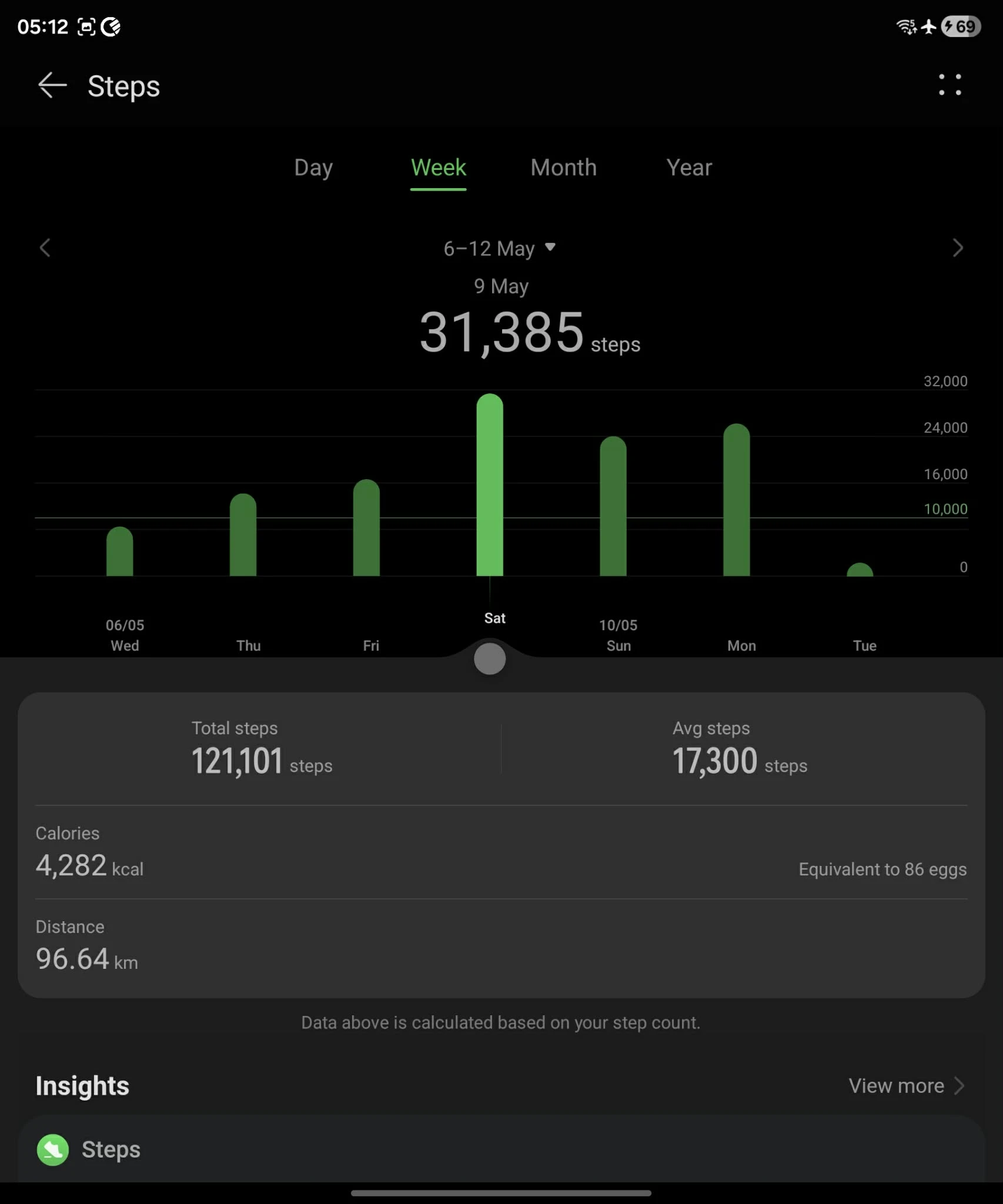The height and width of the screenshot is (1204, 1003).
Task: Switch to the Year tab
Action: click(689, 168)
